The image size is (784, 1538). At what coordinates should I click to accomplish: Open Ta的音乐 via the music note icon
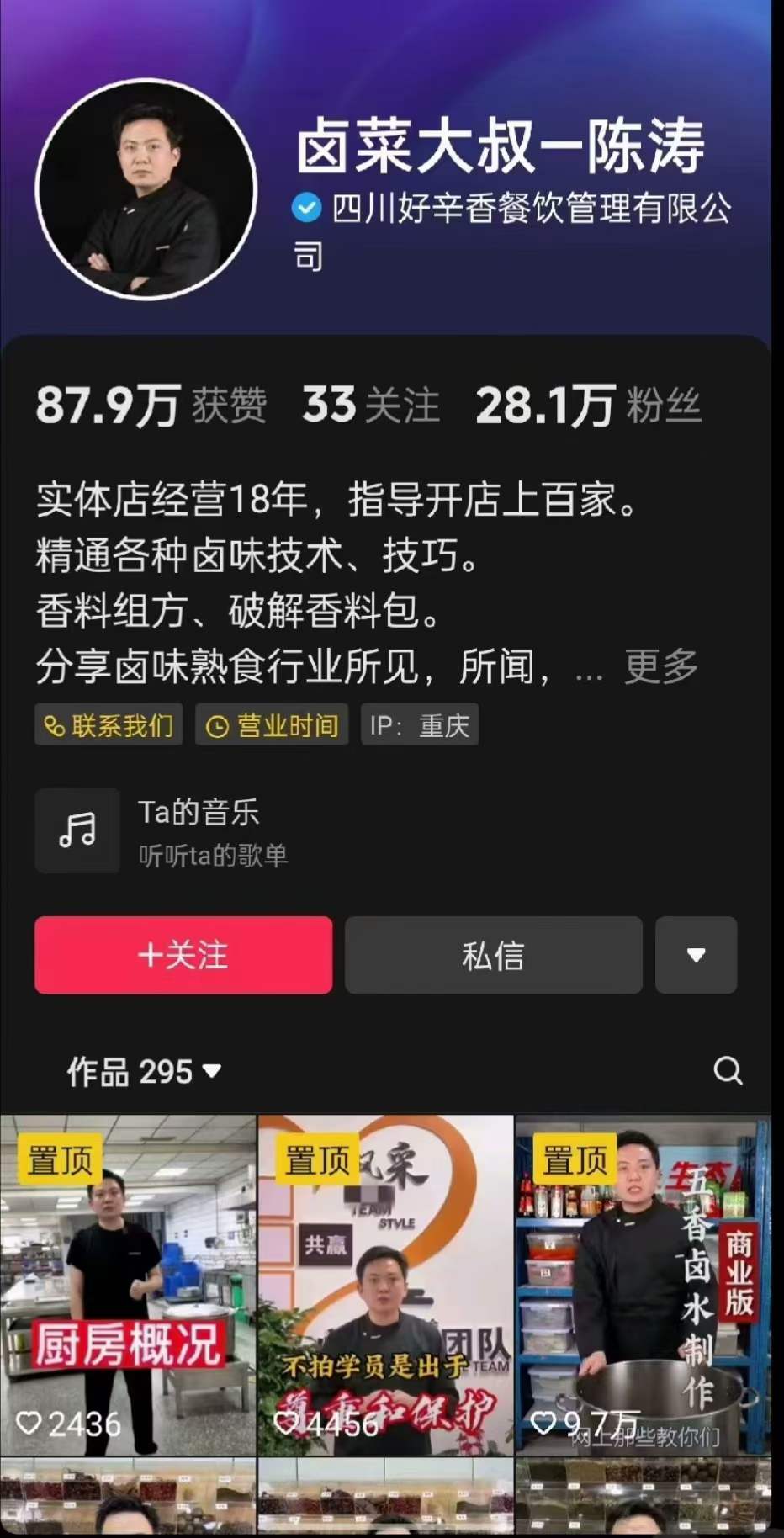tap(77, 830)
